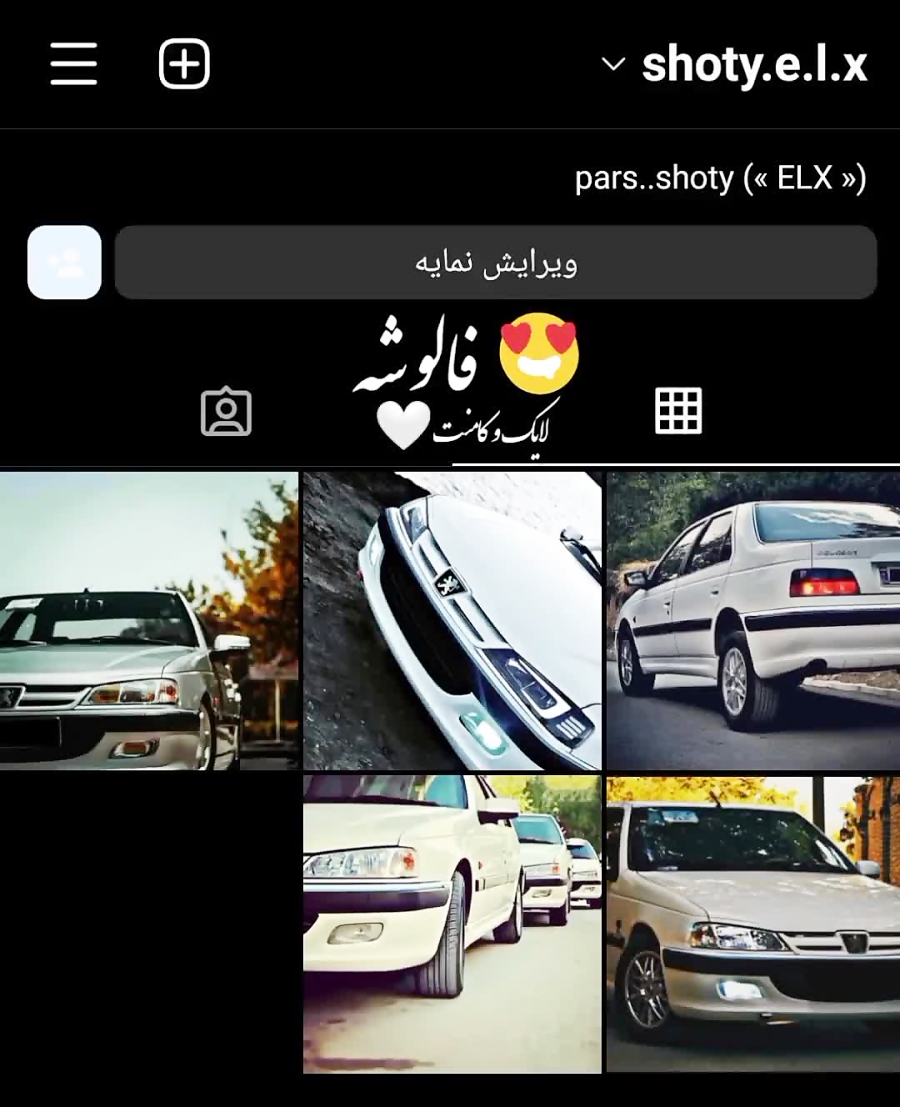Switch to the grid view tab
900x1107 pixels.
(x=678, y=410)
